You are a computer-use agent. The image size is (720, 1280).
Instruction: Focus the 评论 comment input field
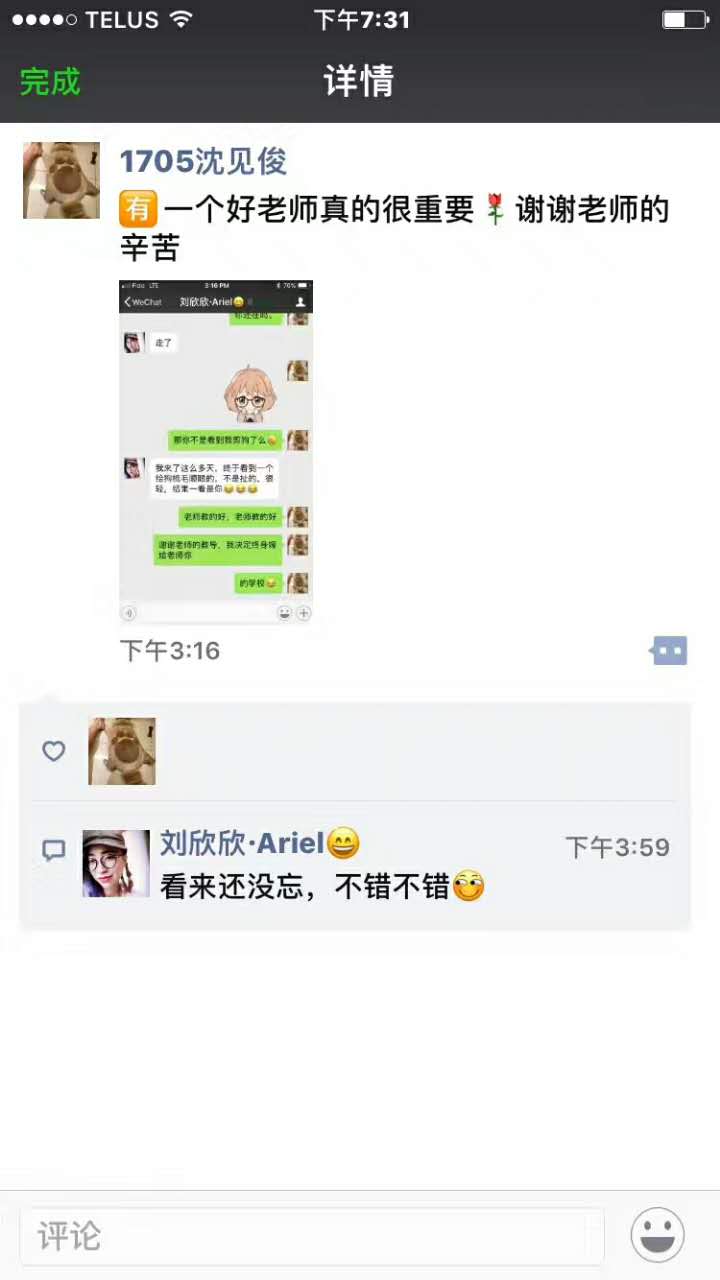[310, 1235]
